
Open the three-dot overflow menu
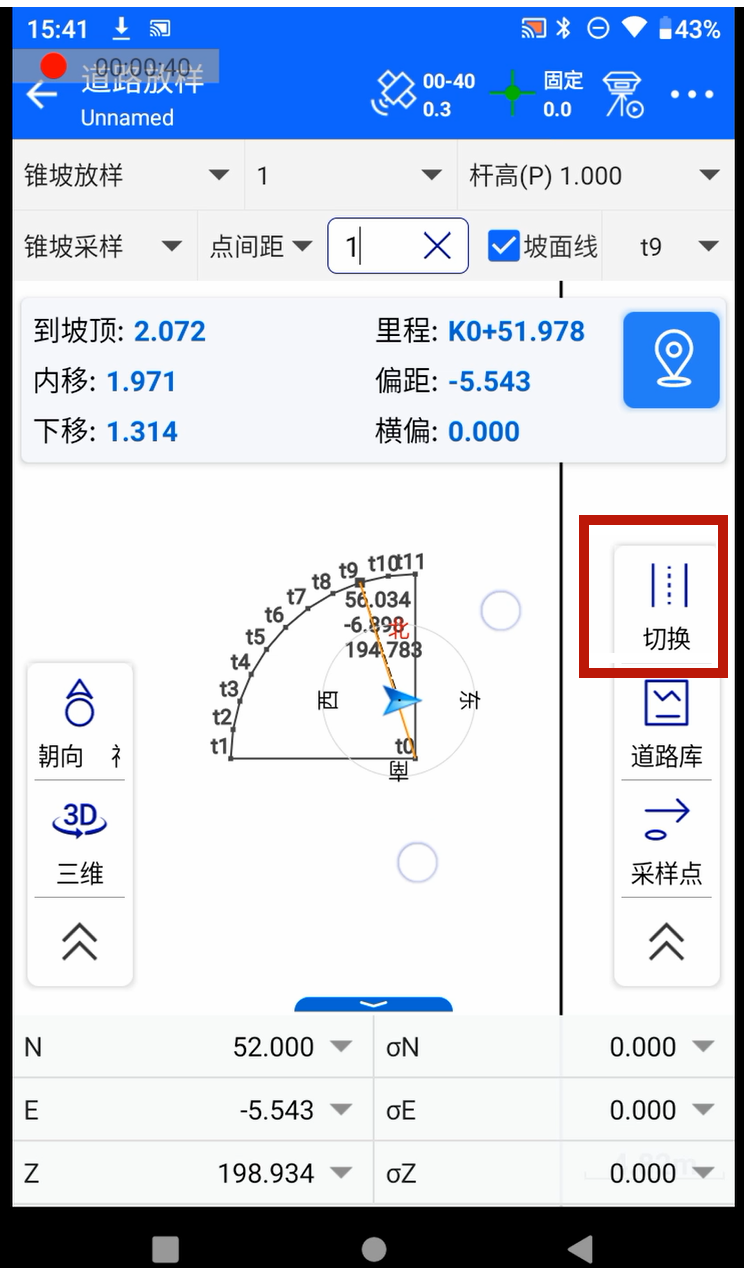[692, 95]
